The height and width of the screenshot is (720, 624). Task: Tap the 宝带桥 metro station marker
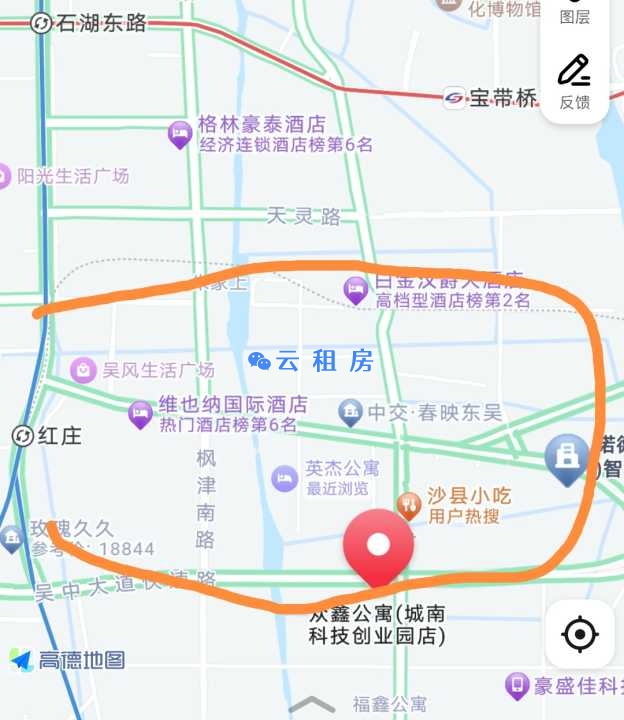point(455,98)
